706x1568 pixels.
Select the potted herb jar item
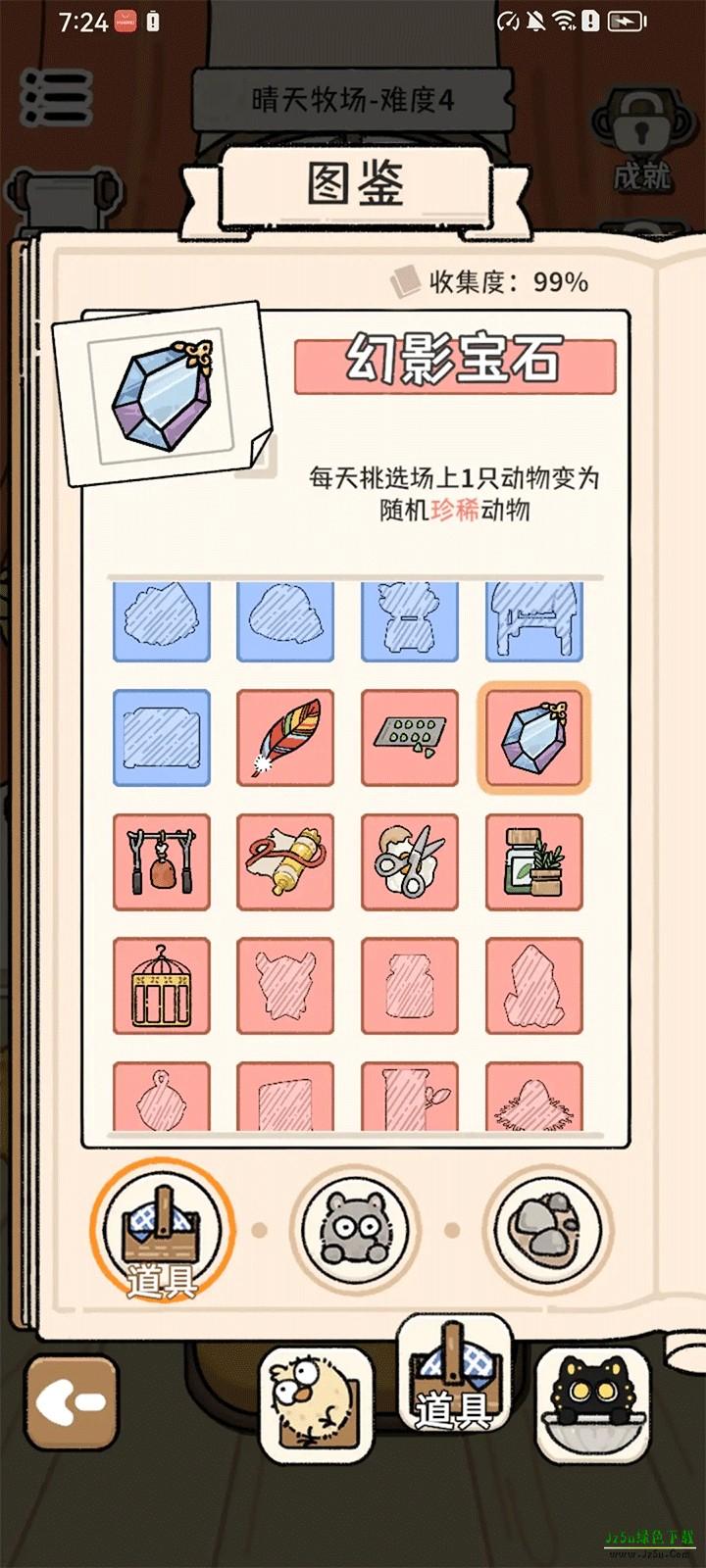point(534,862)
